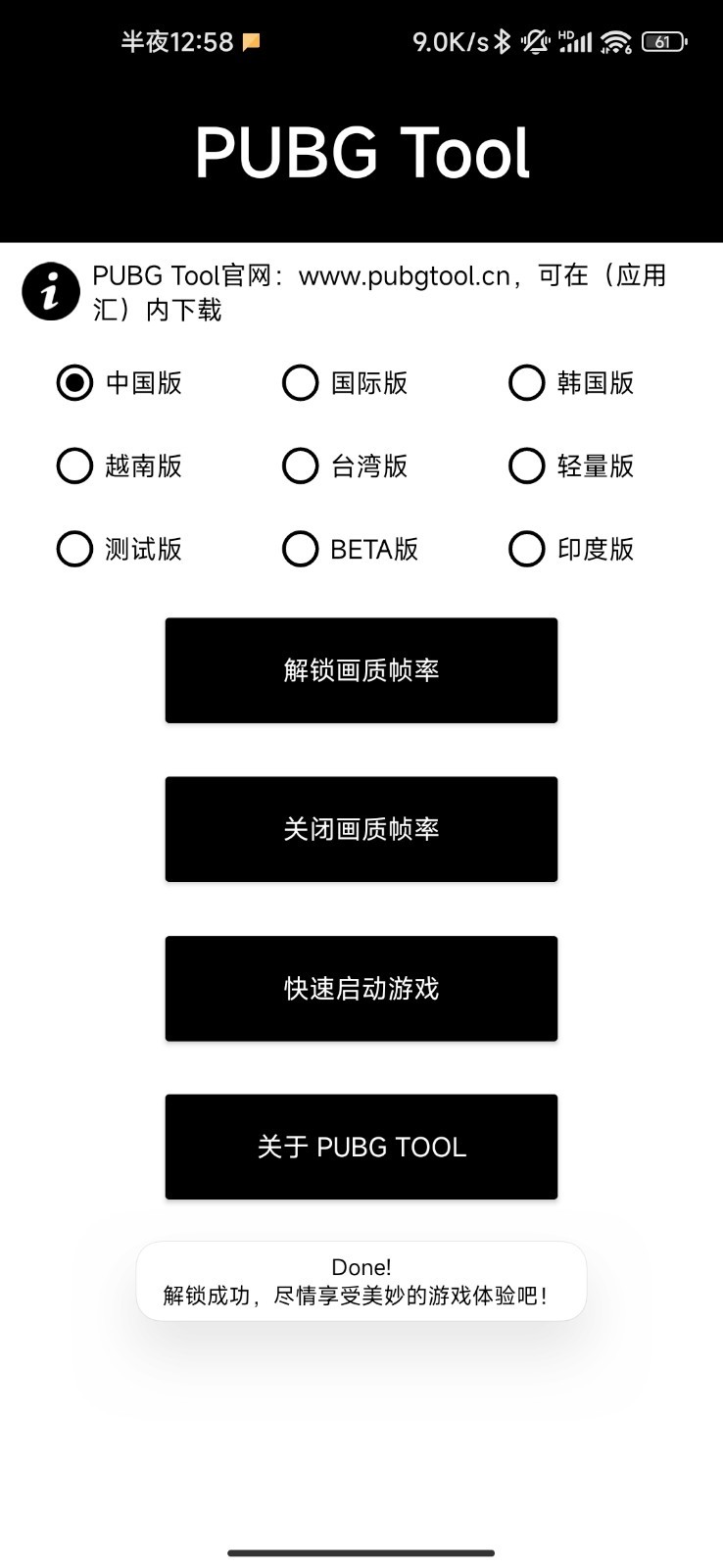This screenshot has width=723, height=1568.
Task: Tap the Done! success toast message
Action: (x=361, y=1282)
